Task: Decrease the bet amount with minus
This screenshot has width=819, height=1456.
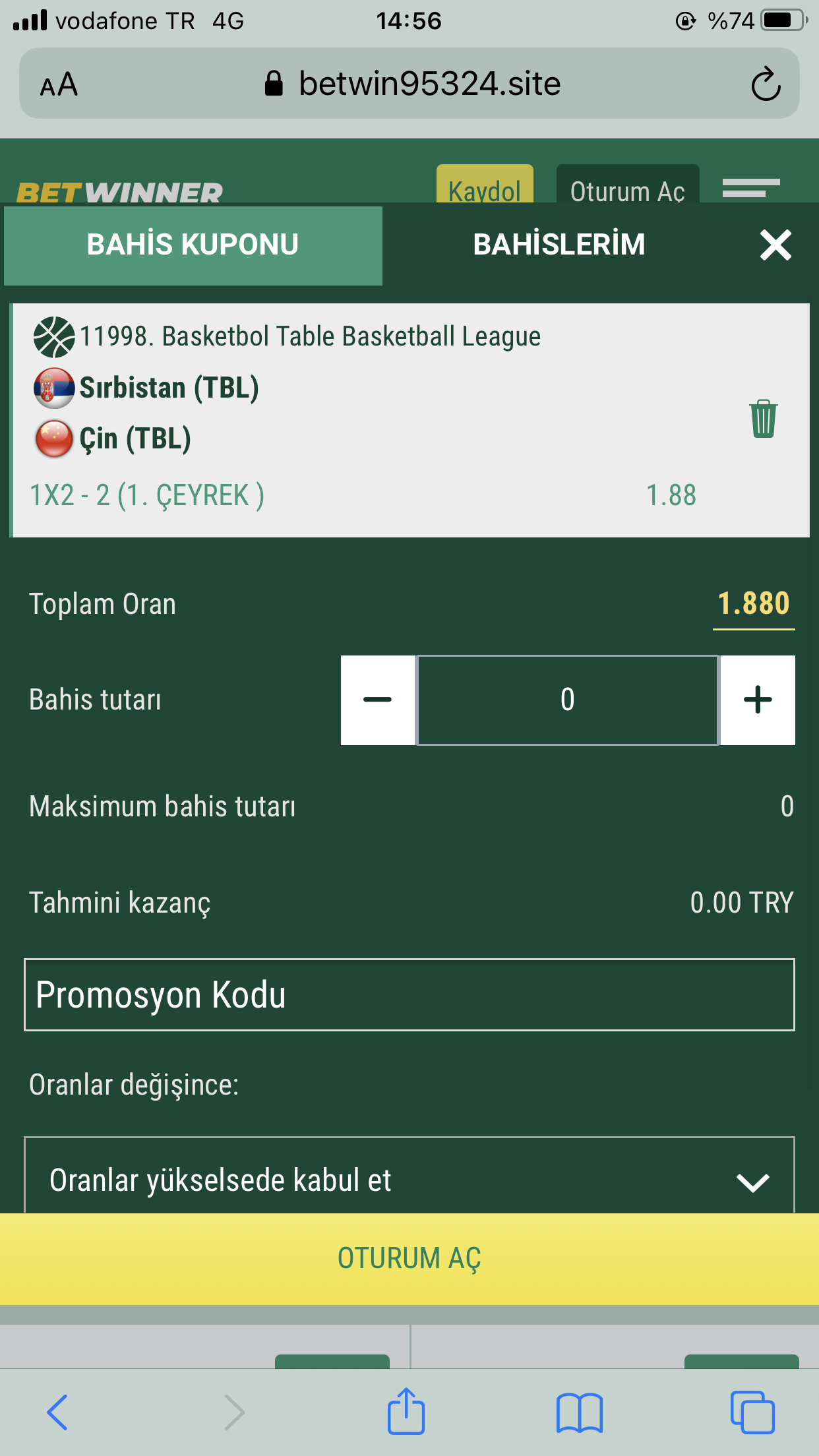Action: click(x=378, y=700)
